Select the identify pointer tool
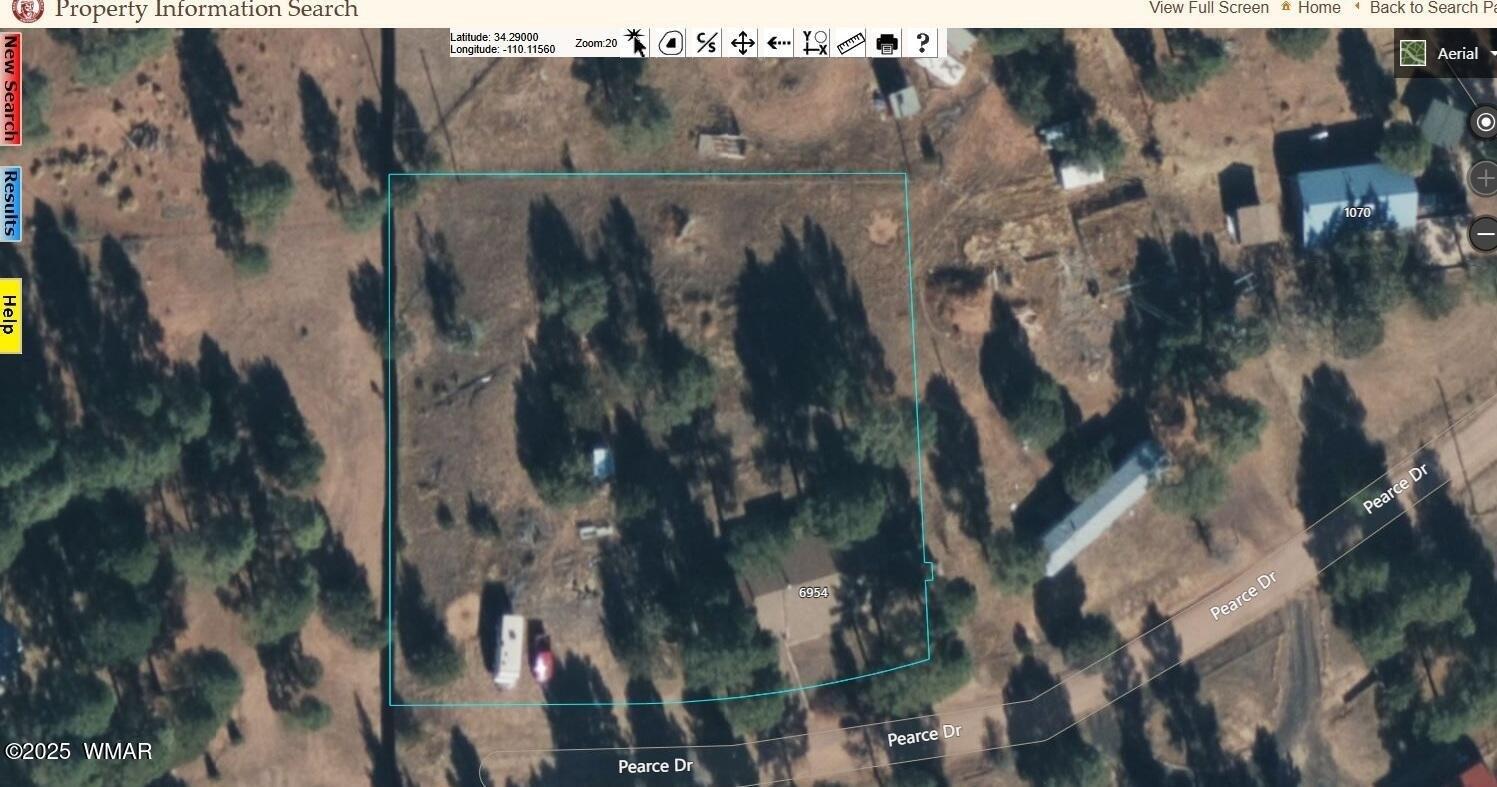Viewport: 1497px width, 787px height. coord(635,43)
